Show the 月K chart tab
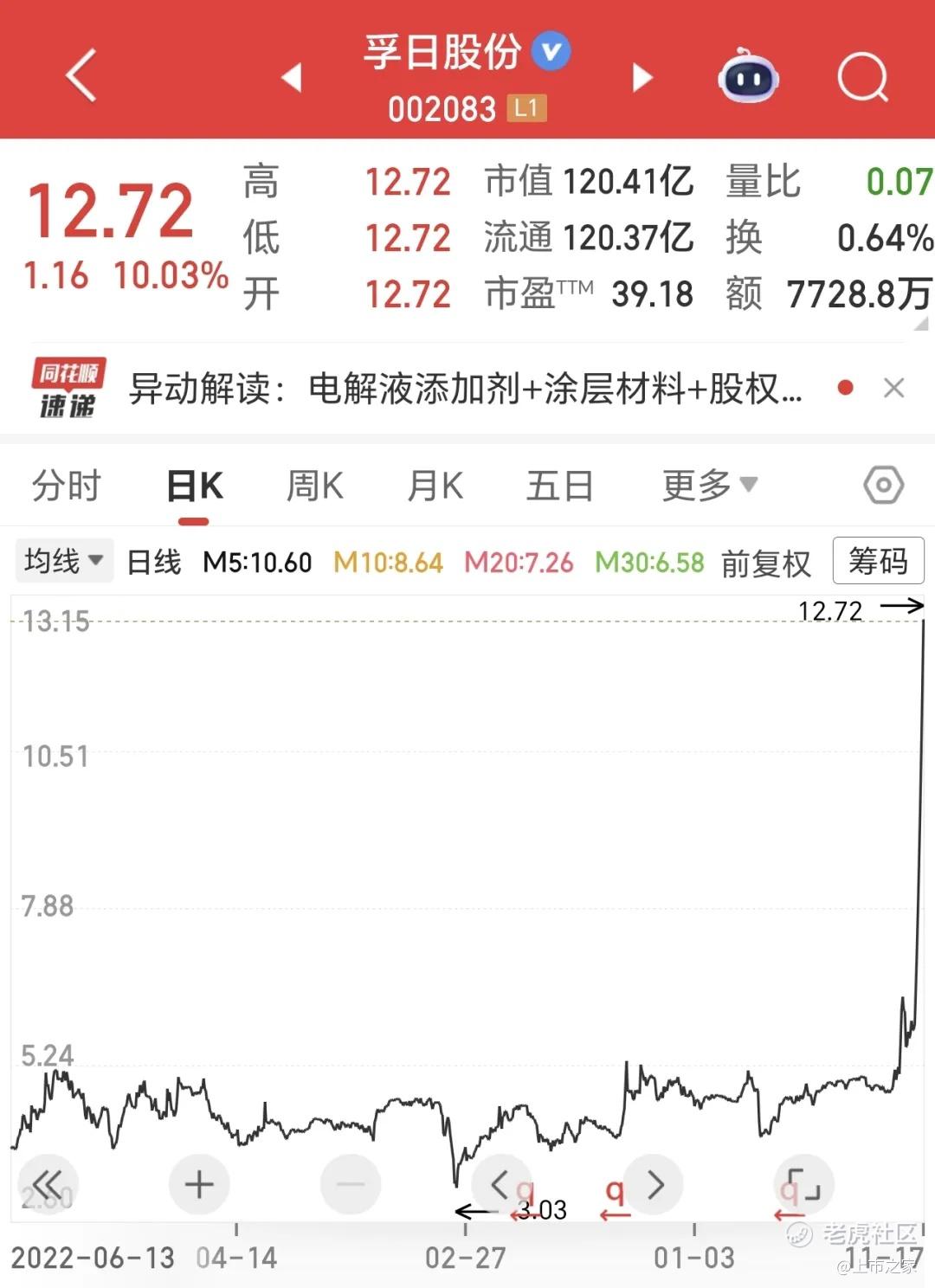 (435, 486)
